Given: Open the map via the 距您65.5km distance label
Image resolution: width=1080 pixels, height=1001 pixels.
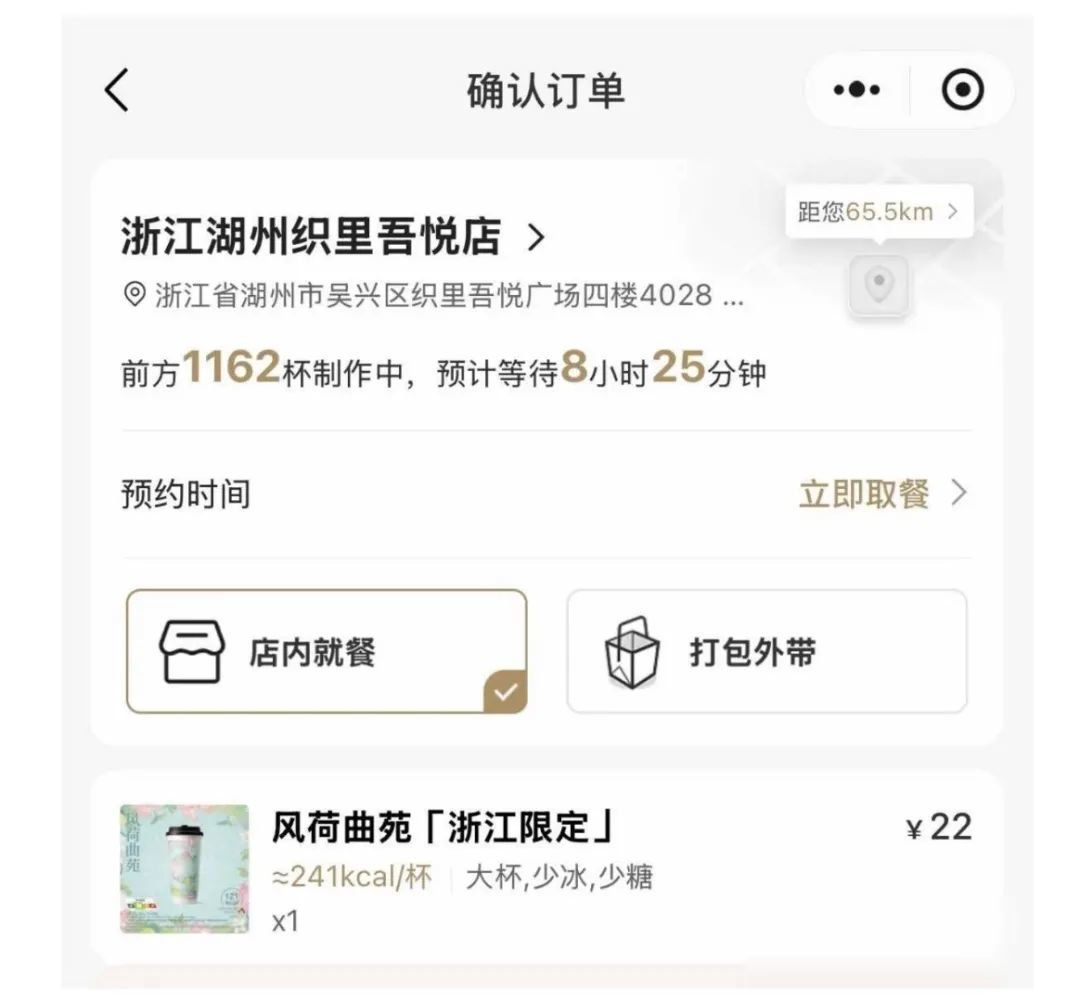Looking at the screenshot, I should pos(878,212).
